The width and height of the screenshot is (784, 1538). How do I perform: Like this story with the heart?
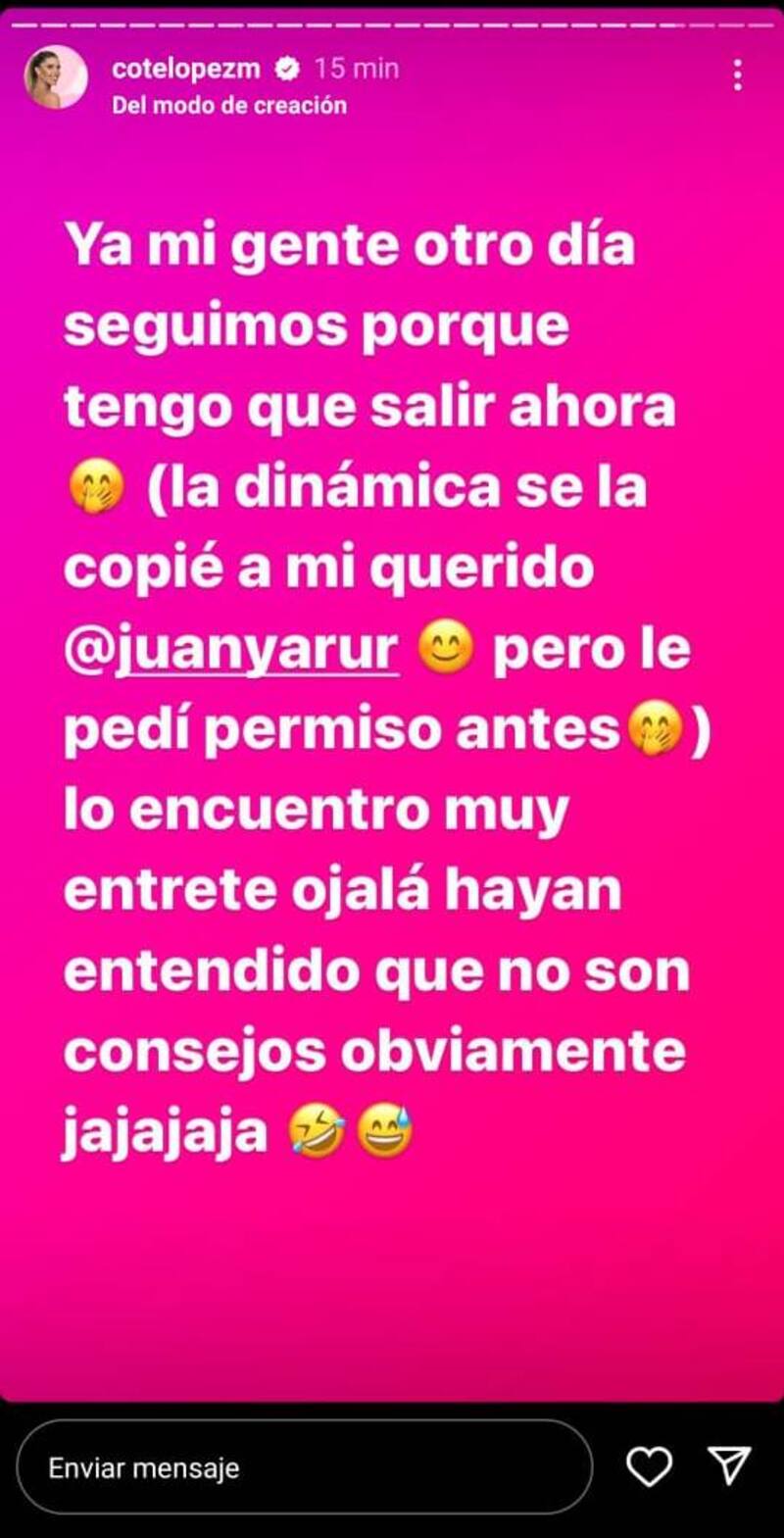(648, 1467)
